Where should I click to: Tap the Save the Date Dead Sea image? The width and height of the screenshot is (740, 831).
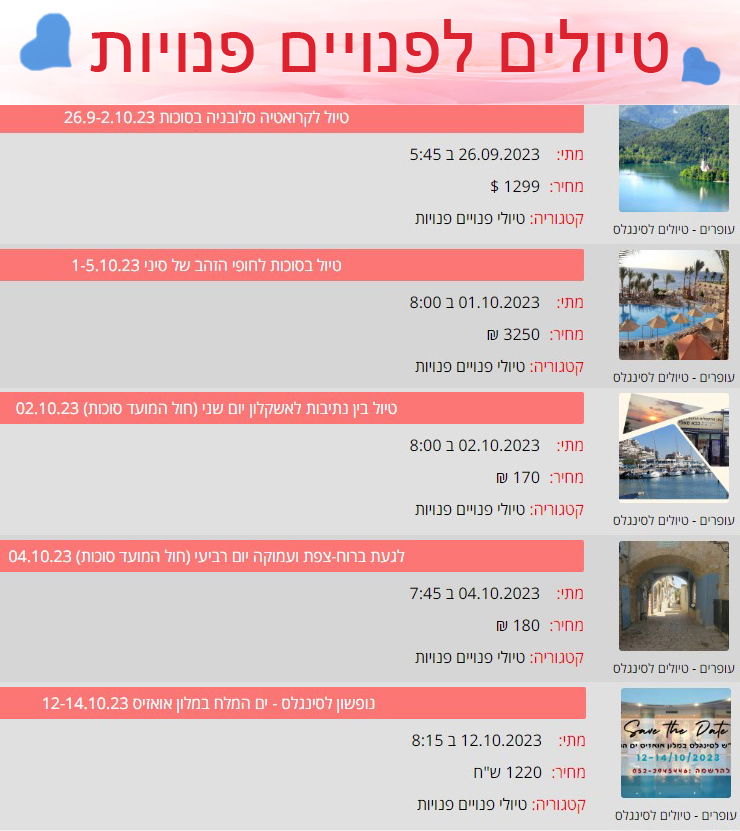pos(675,742)
